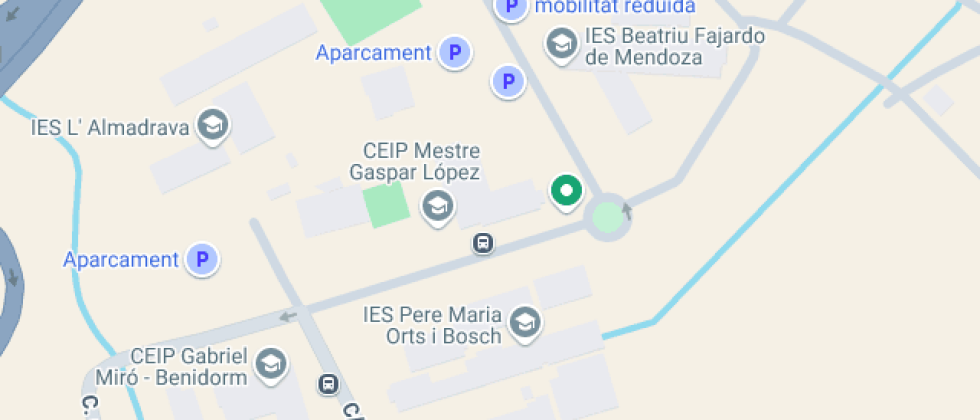The height and width of the screenshot is (420, 980).
Task: Select the green location pin by the roundabout
Action: coord(566,190)
